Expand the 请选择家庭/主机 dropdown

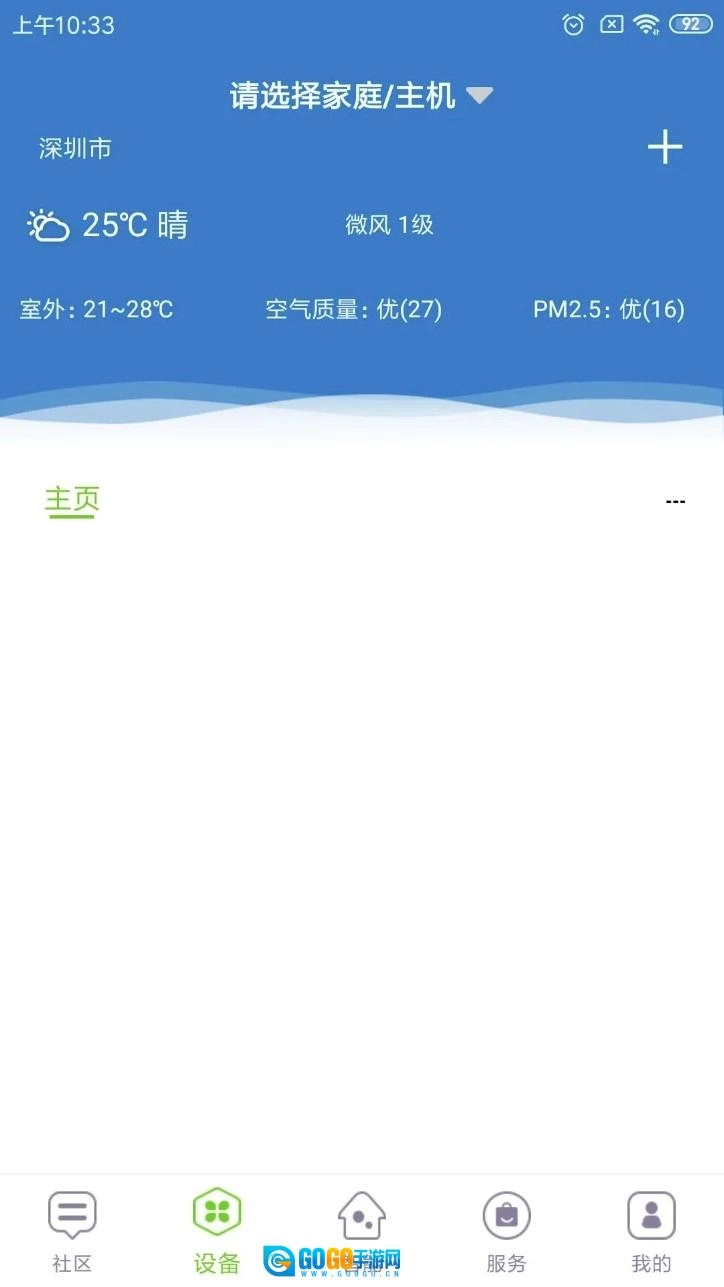point(361,96)
